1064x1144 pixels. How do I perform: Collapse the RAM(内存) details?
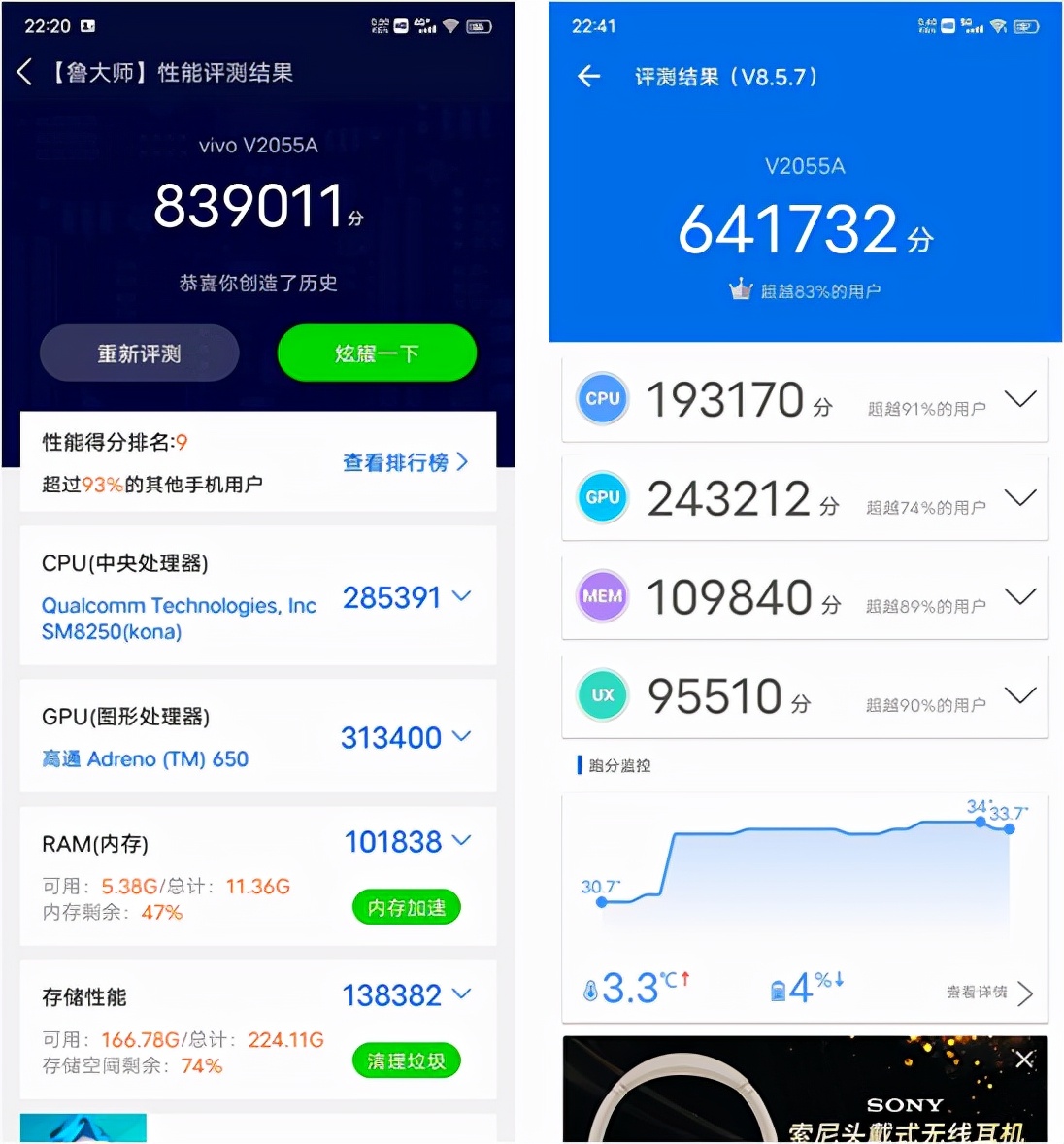[x=459, y=841]
